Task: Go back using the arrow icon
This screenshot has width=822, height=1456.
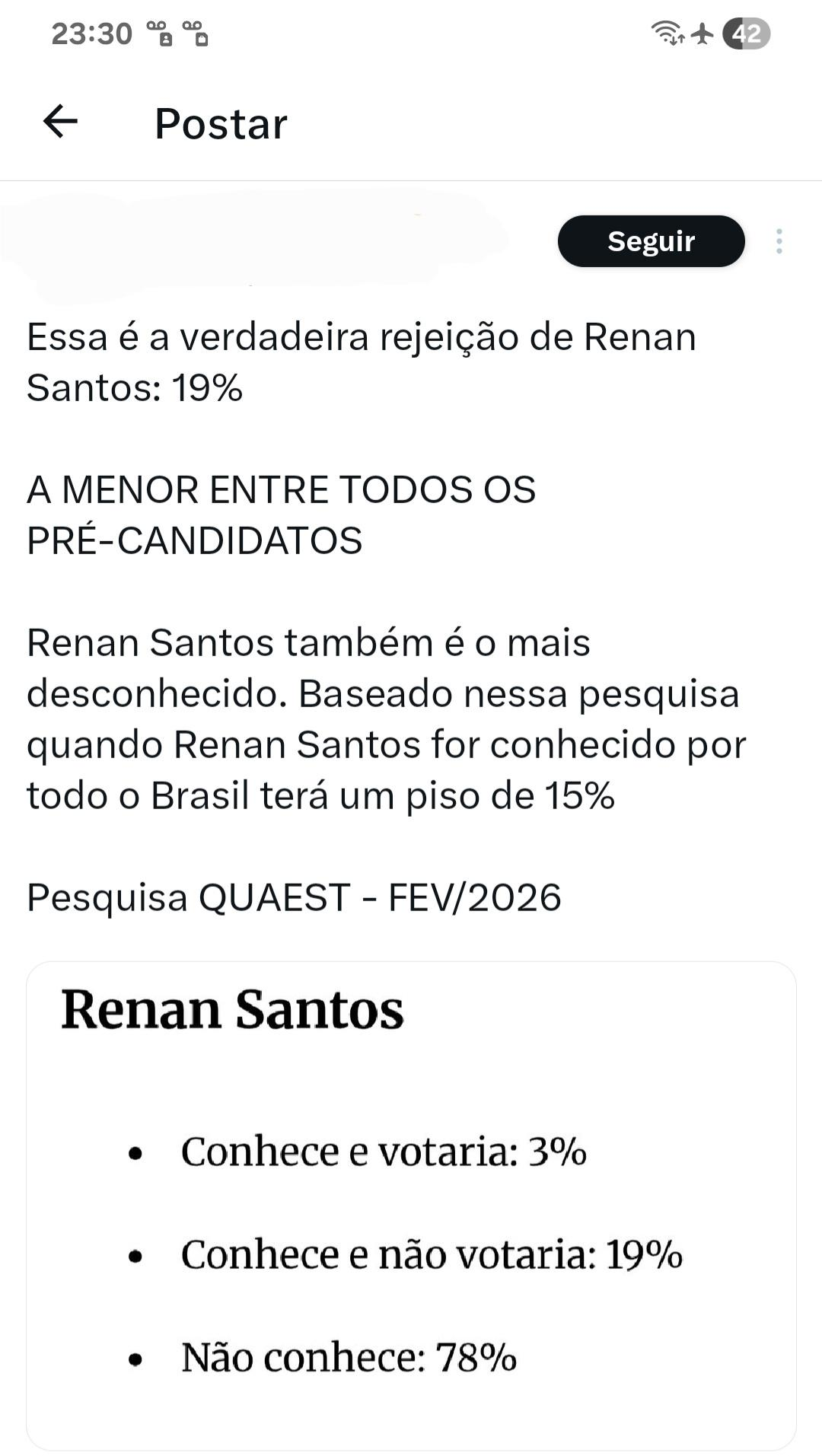Action: click(x=60, y=122)
